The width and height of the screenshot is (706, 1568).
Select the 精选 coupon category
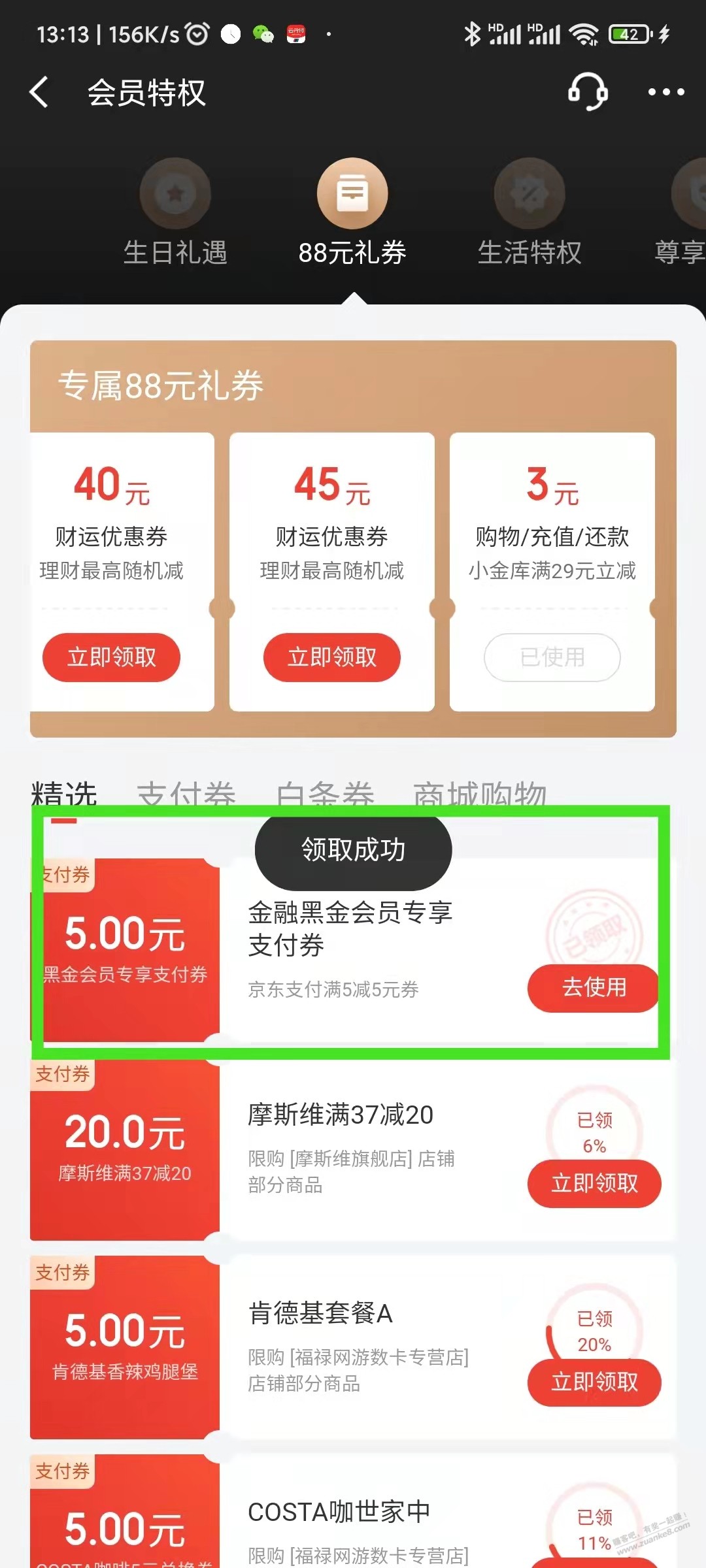64,794
